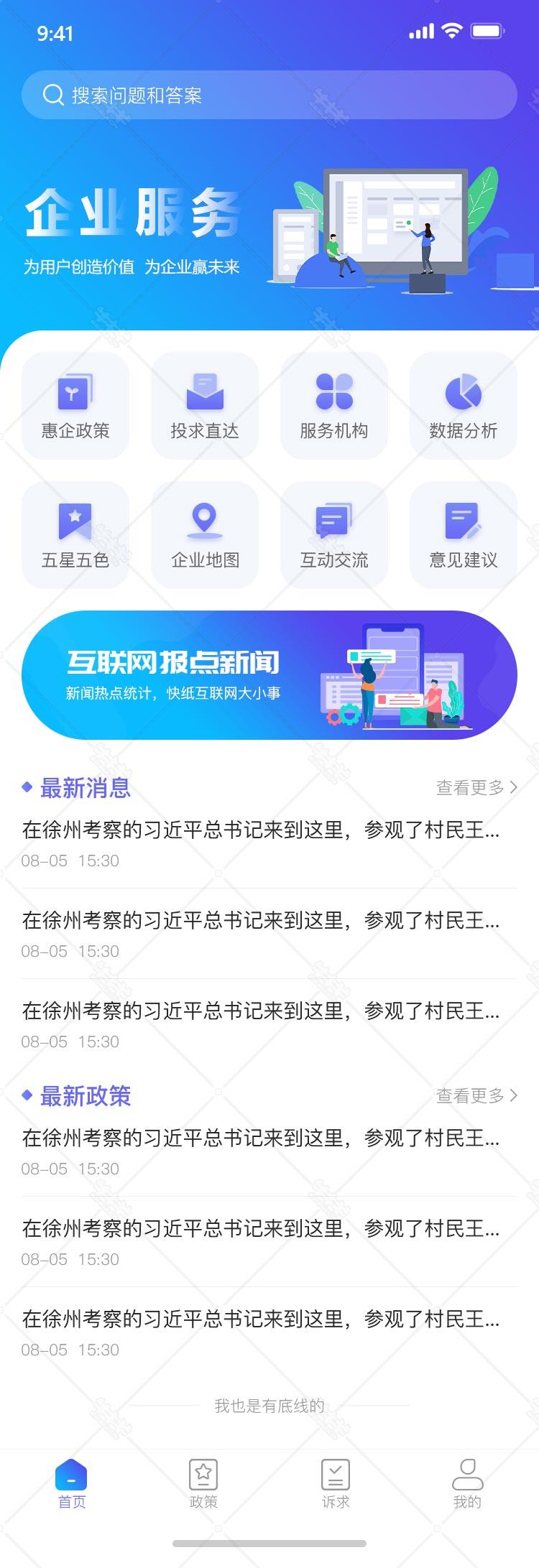Viewport: 539px width, 1568px height.
Task: Switch to the 政策 tab
Action: click(x=203, y=1483)
